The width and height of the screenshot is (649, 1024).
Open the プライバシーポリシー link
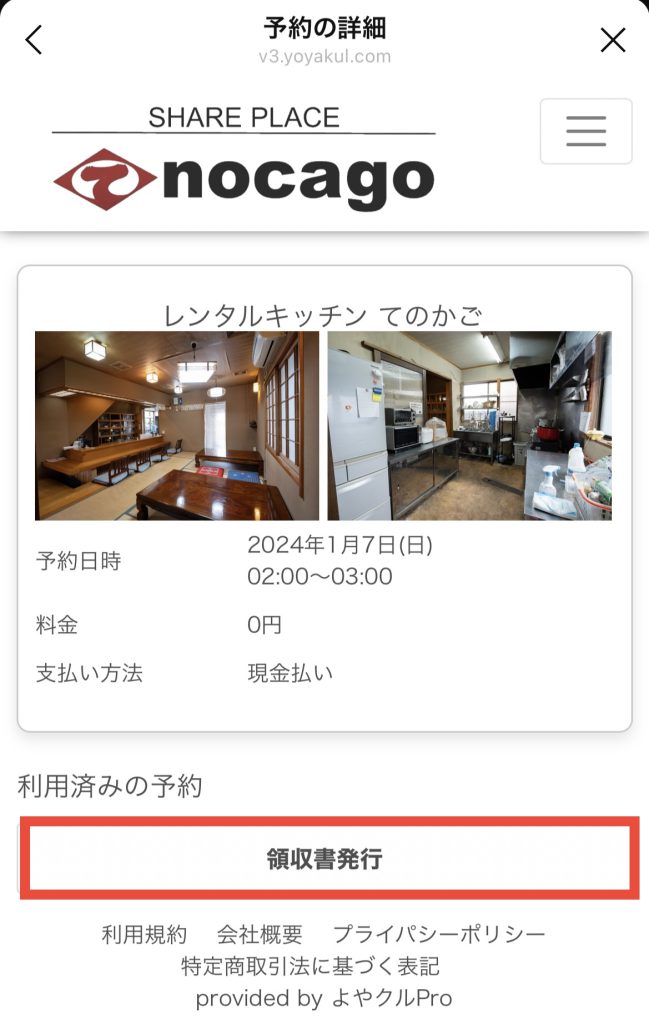(x=439, y=935)
